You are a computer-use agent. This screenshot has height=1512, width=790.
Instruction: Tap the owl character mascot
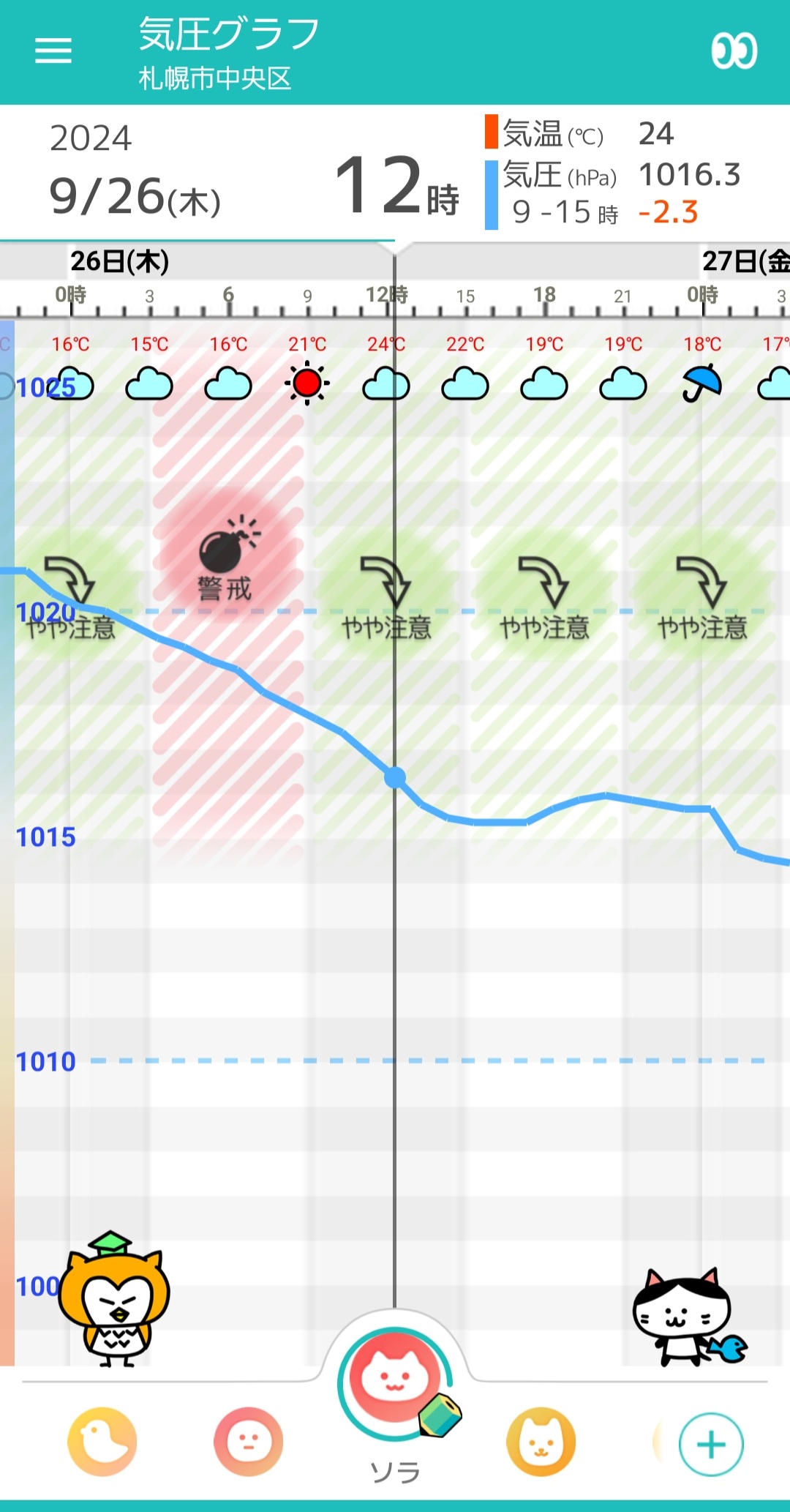113,1298
